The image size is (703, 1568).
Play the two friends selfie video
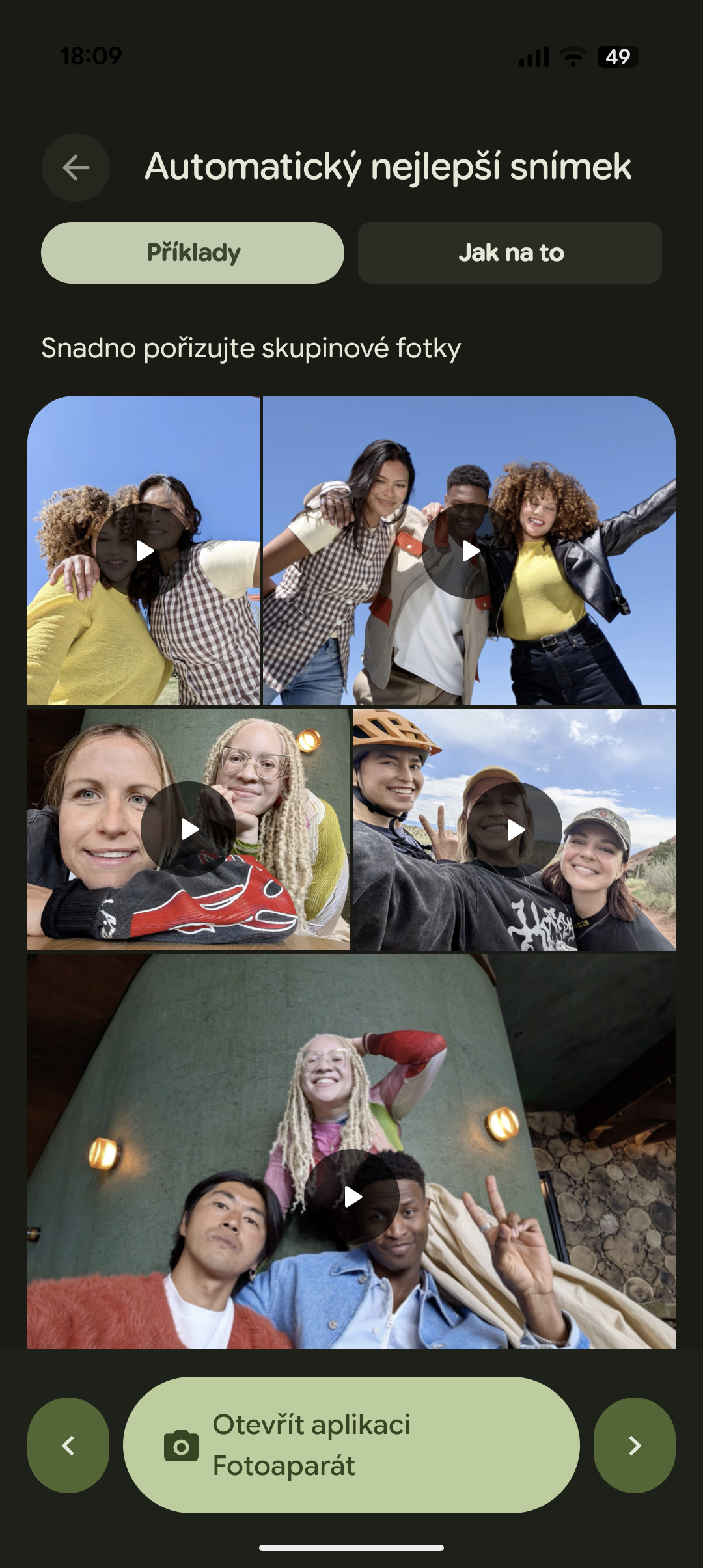coord(144,551)
